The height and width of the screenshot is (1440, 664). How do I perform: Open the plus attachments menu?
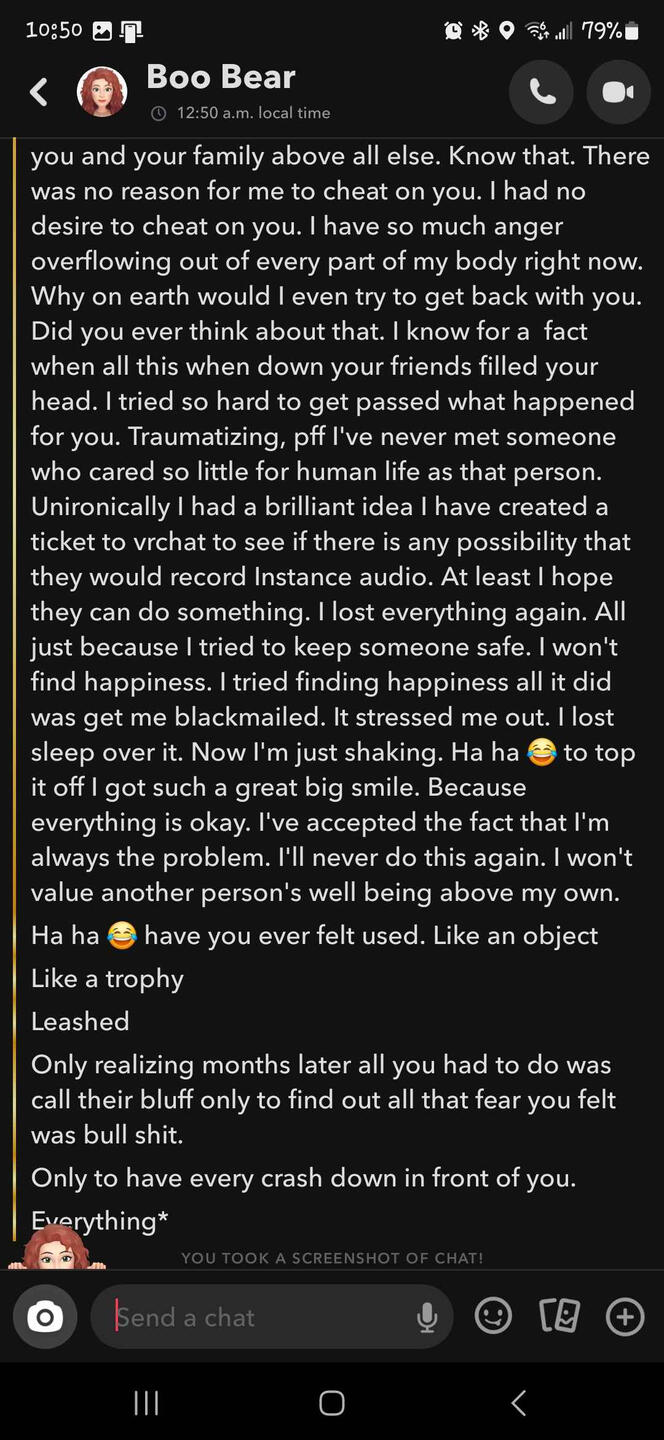click(625, 1317)
